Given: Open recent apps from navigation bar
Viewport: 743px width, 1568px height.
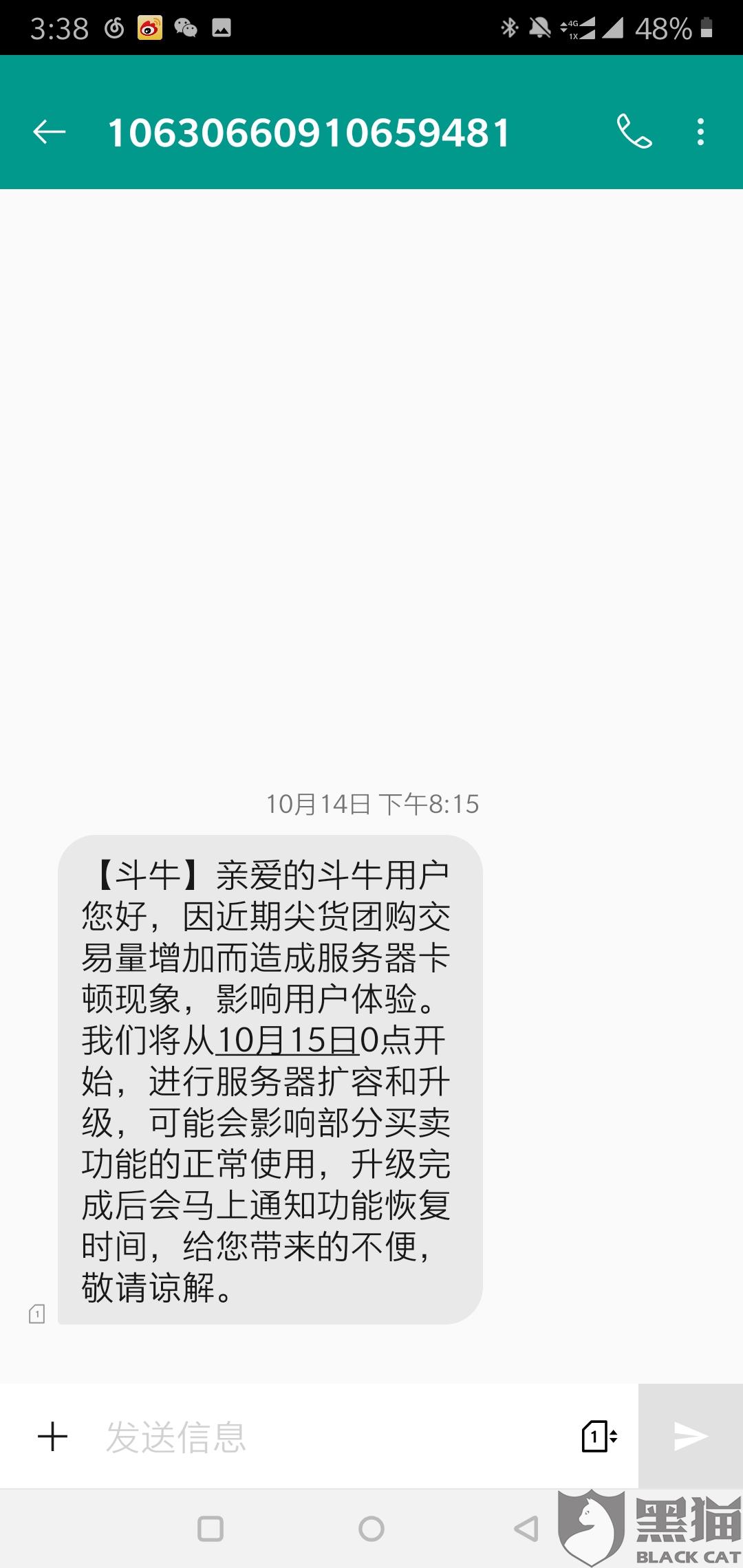Looking at the screenshot, I should (211, 1529).
